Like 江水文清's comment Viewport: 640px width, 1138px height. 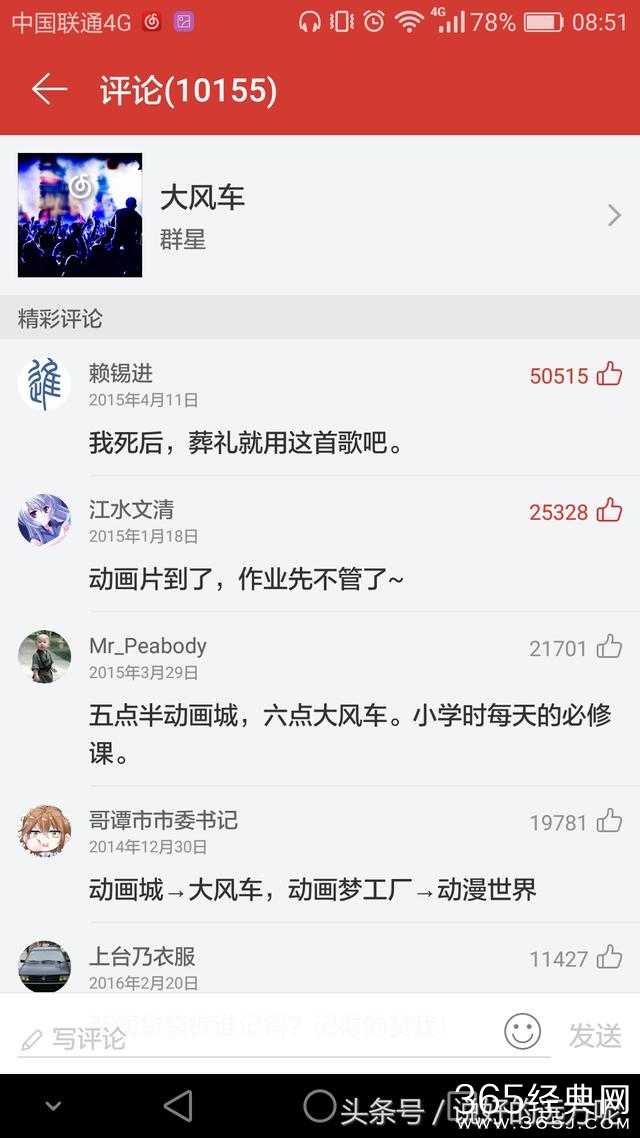[609, 511]
